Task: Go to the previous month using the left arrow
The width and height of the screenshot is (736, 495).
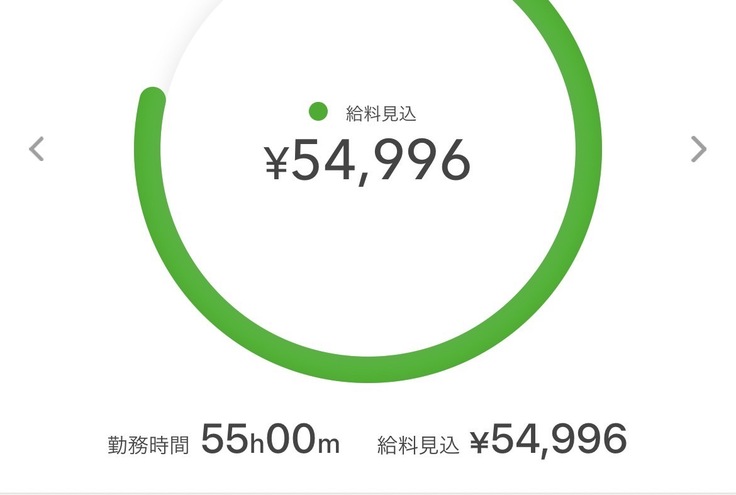Action: tap(37, 150)
